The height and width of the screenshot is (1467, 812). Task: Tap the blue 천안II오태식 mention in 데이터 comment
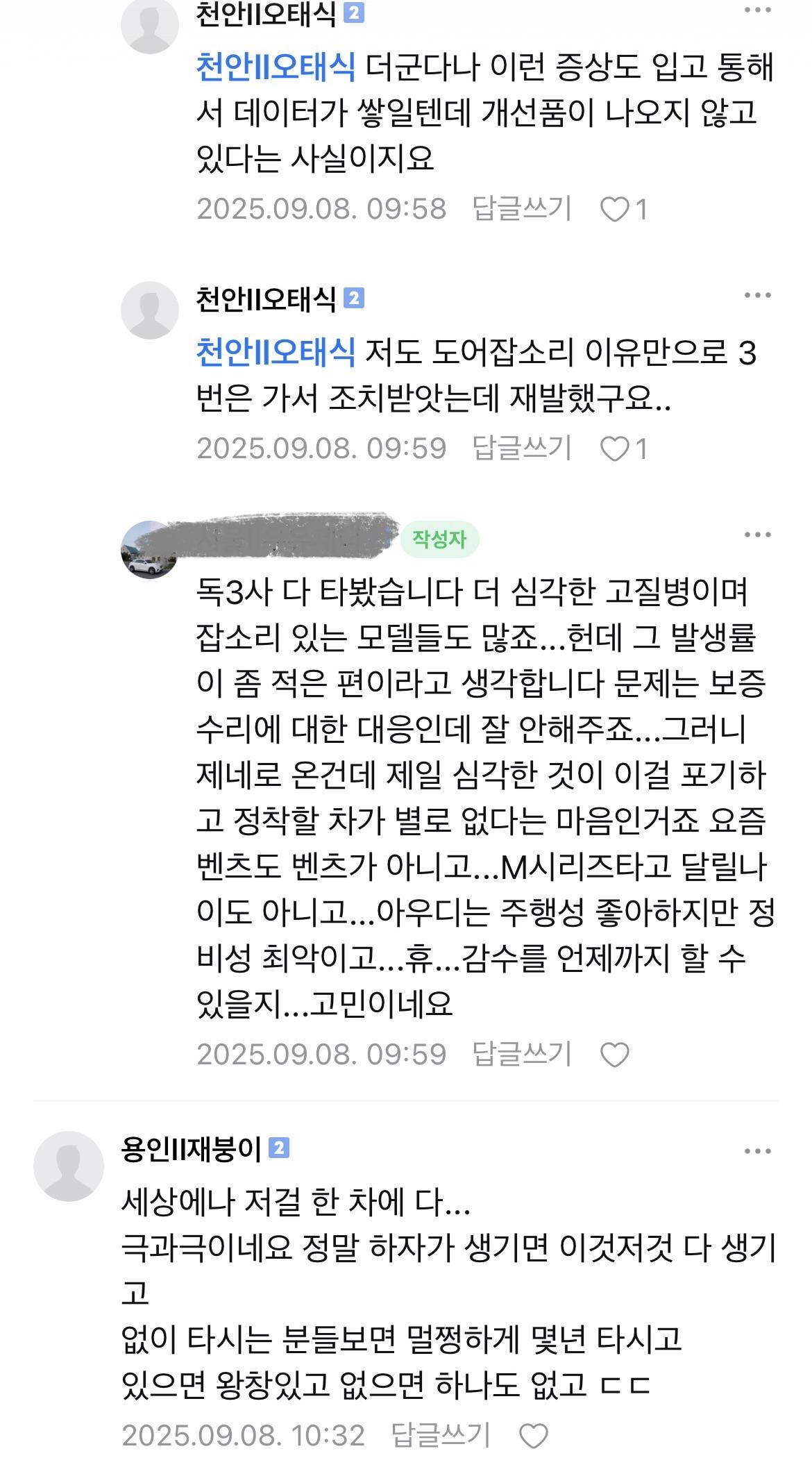[276, 67]
